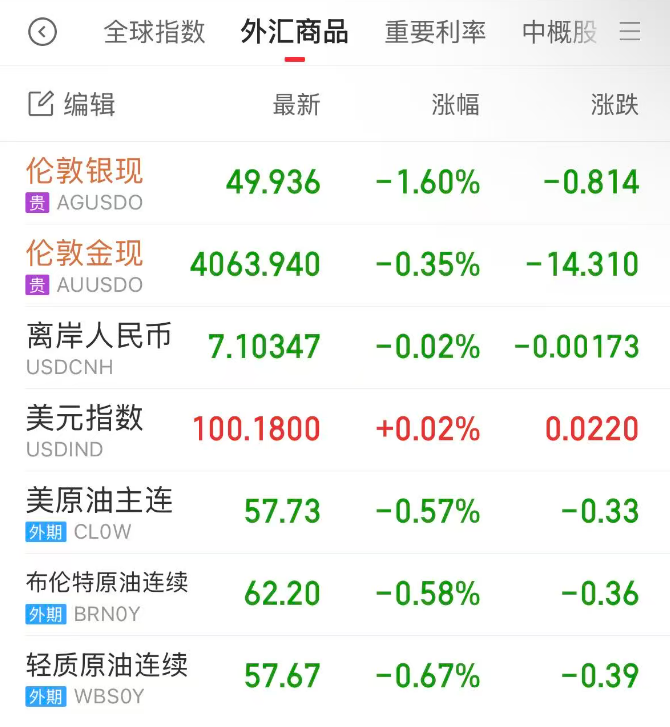670x727 pixels.
Task: Go back using the arrow icon
Action: point(42,32)
